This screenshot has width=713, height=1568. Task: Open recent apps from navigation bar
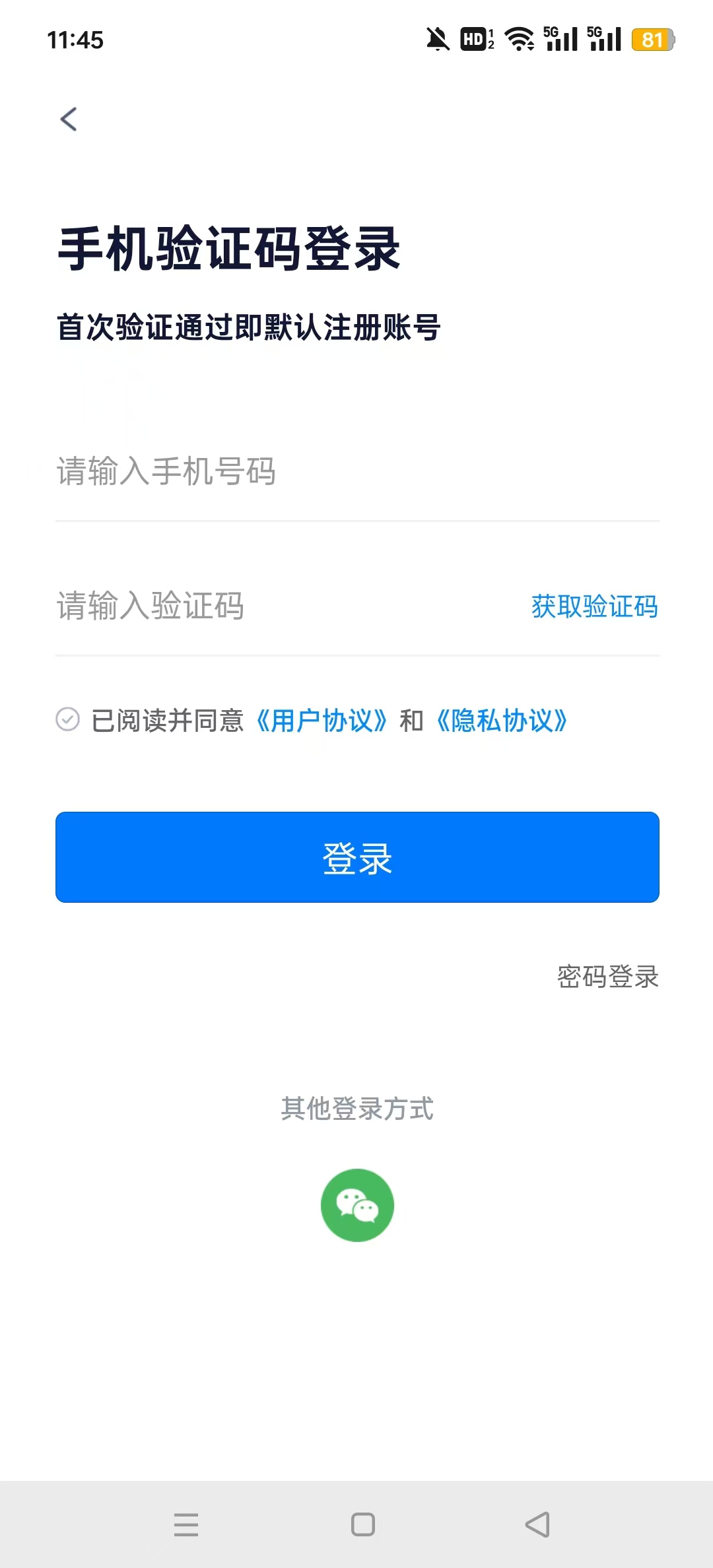point(186,1524)
